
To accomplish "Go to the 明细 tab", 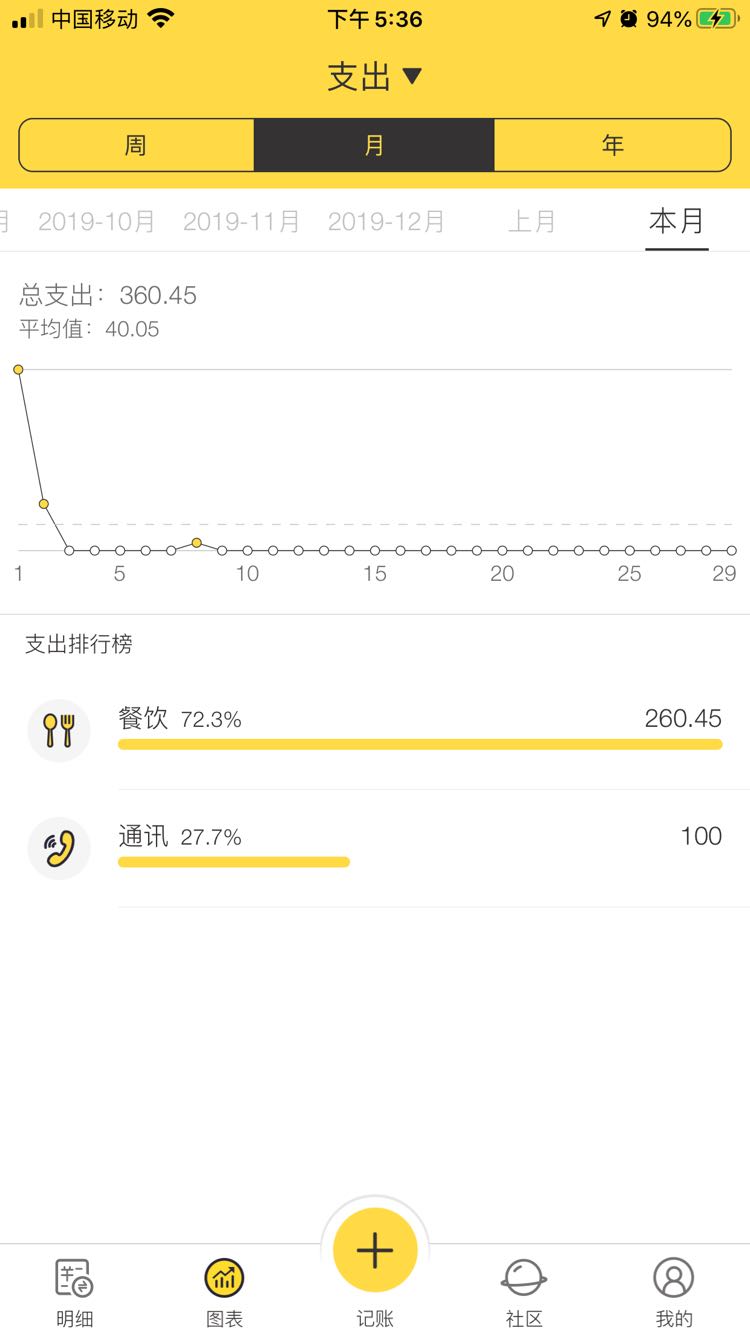I will click(x=74, y=1291).
